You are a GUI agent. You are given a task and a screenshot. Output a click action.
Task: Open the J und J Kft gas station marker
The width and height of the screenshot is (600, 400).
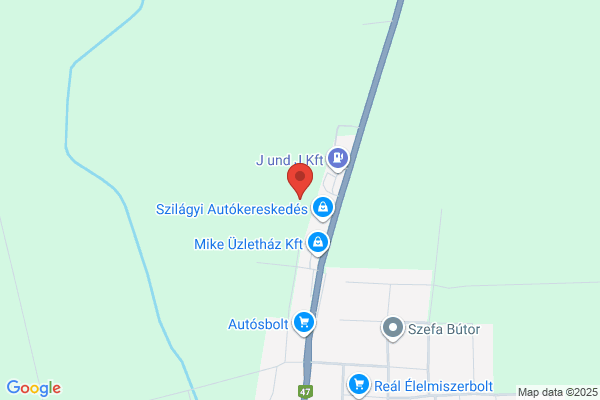point(338,158)
